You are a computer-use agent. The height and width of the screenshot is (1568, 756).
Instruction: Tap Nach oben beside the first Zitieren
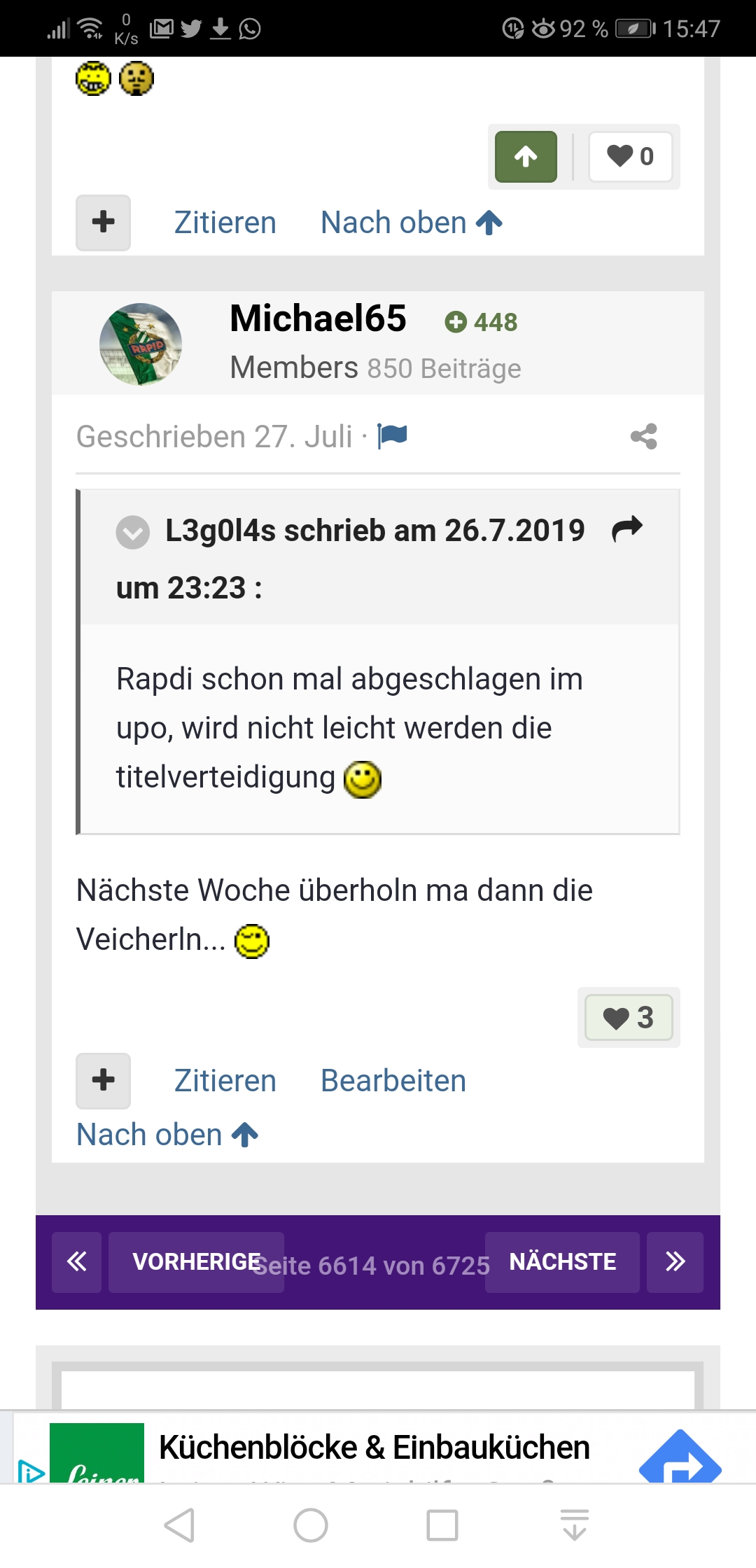click(x=412, y=223)
